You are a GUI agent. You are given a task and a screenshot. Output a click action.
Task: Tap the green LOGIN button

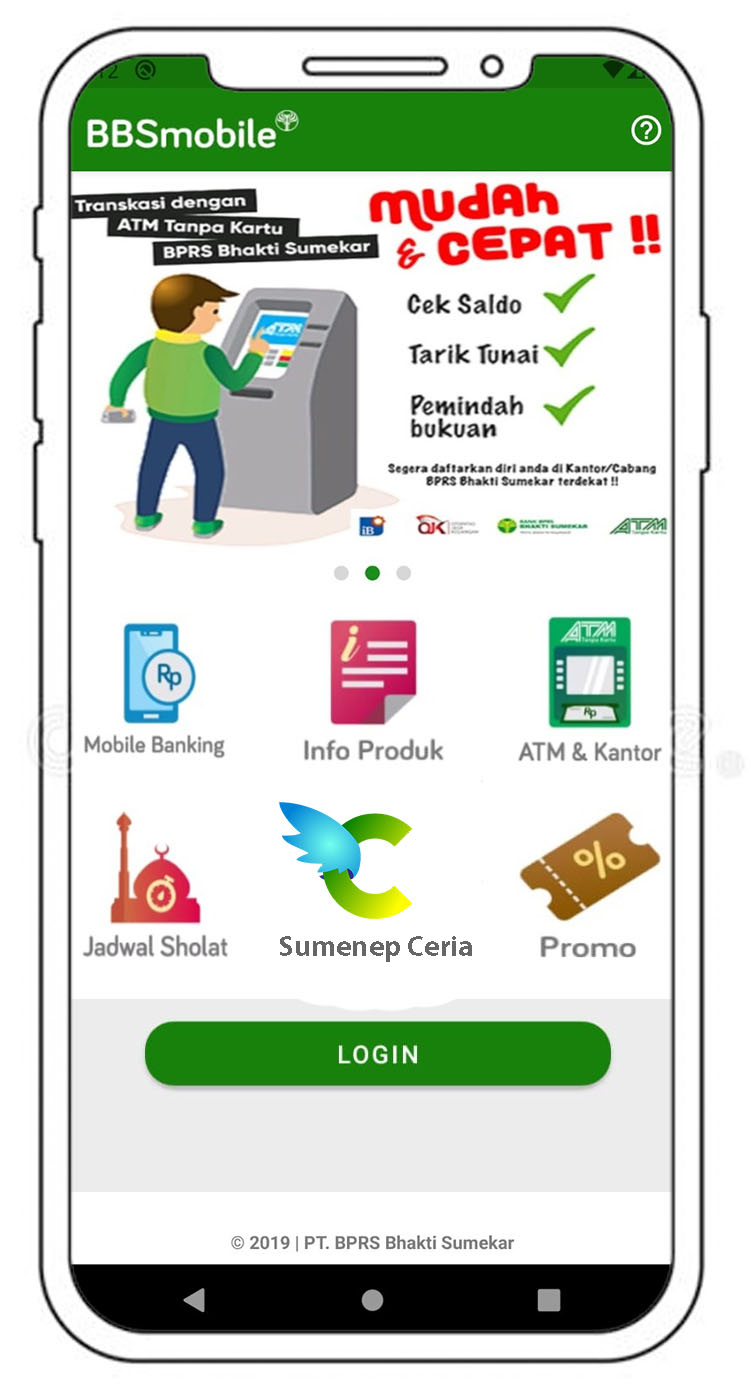point(377,1054)
